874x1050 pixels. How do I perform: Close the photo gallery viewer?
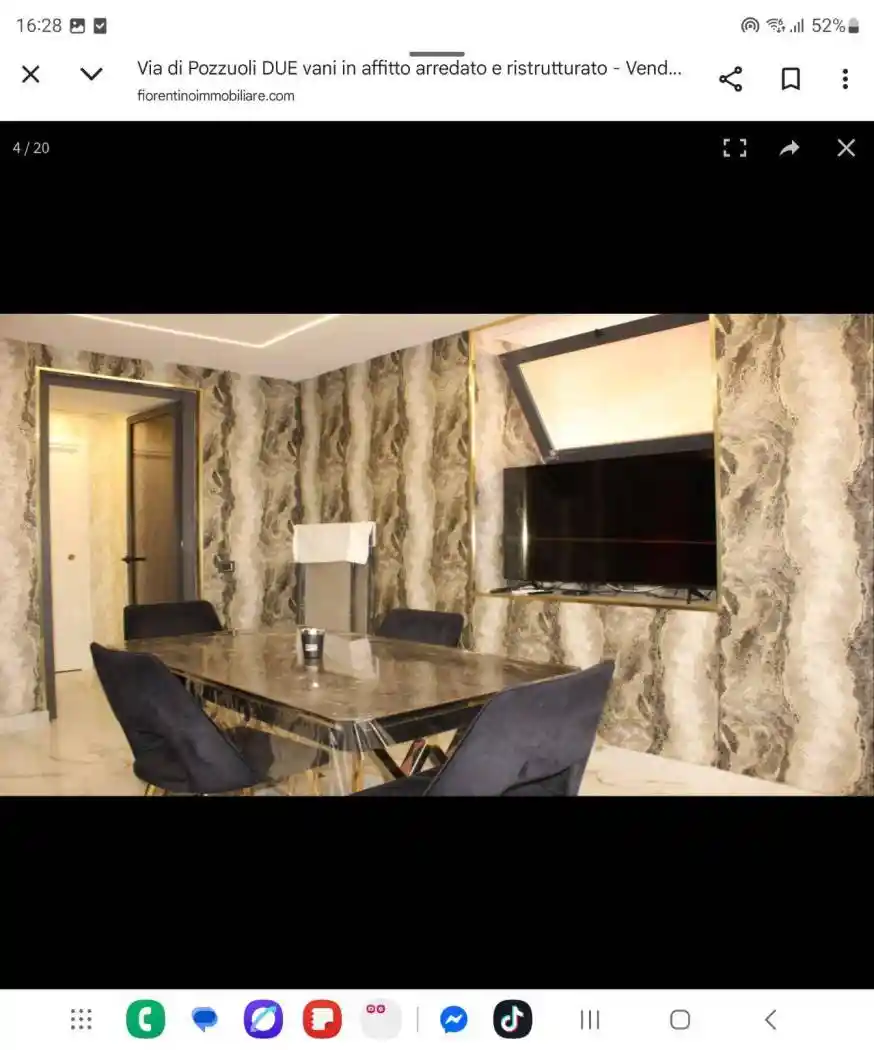coord(846,148)
